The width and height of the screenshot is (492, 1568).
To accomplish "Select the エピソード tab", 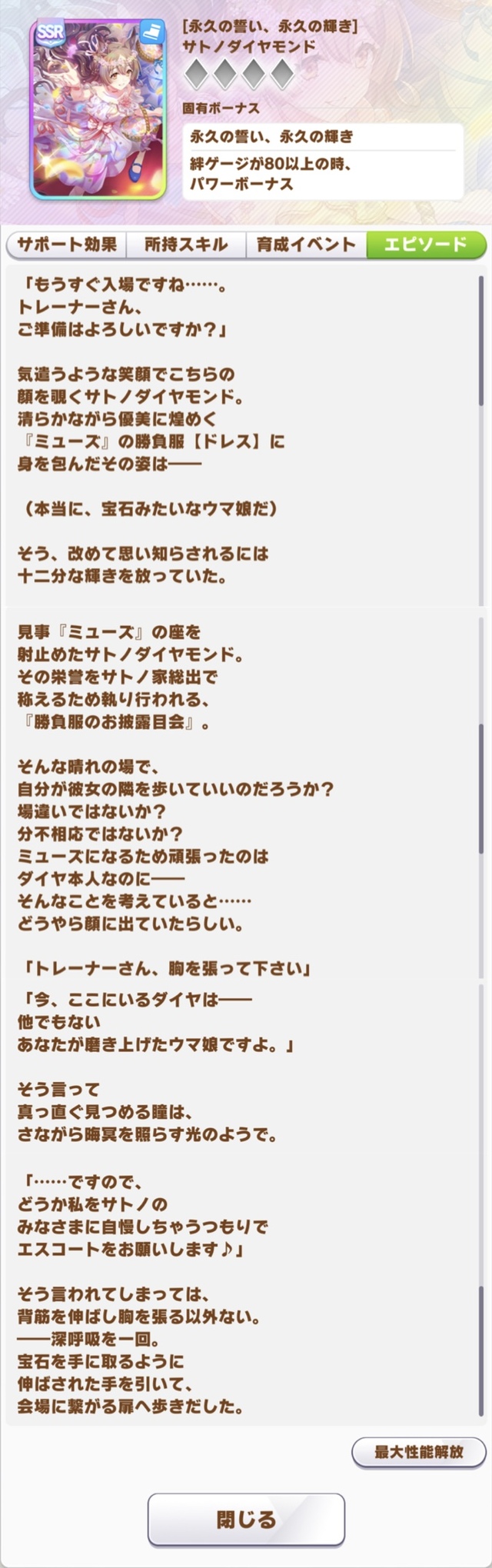I will [x=426, y=245].
